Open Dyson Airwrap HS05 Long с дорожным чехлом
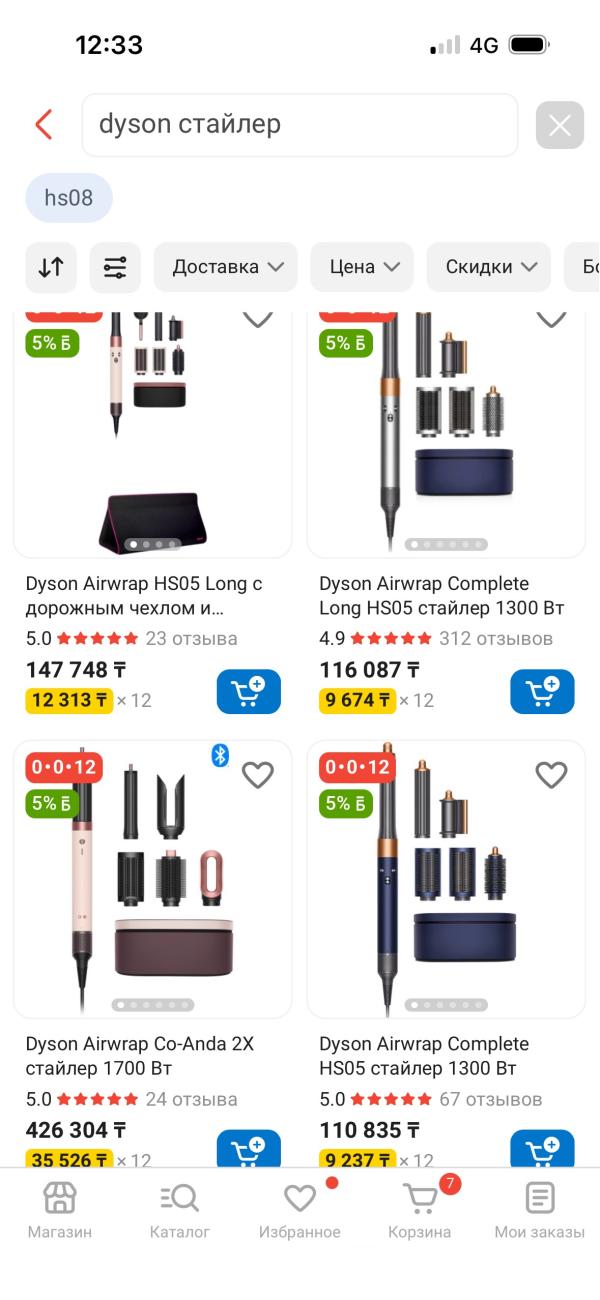The image size is (600, 1300). (144, 595)
